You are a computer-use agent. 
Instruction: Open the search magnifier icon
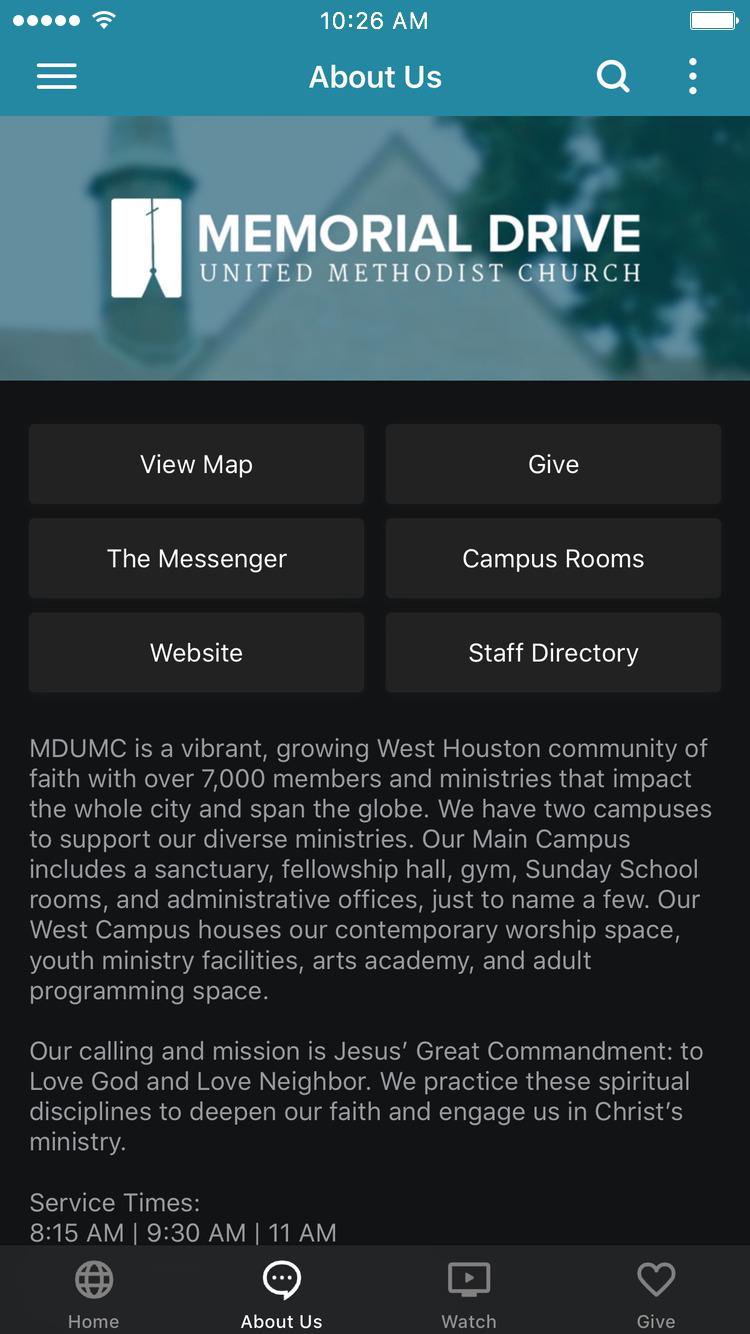pyautogui.click(x=613, y=77)
